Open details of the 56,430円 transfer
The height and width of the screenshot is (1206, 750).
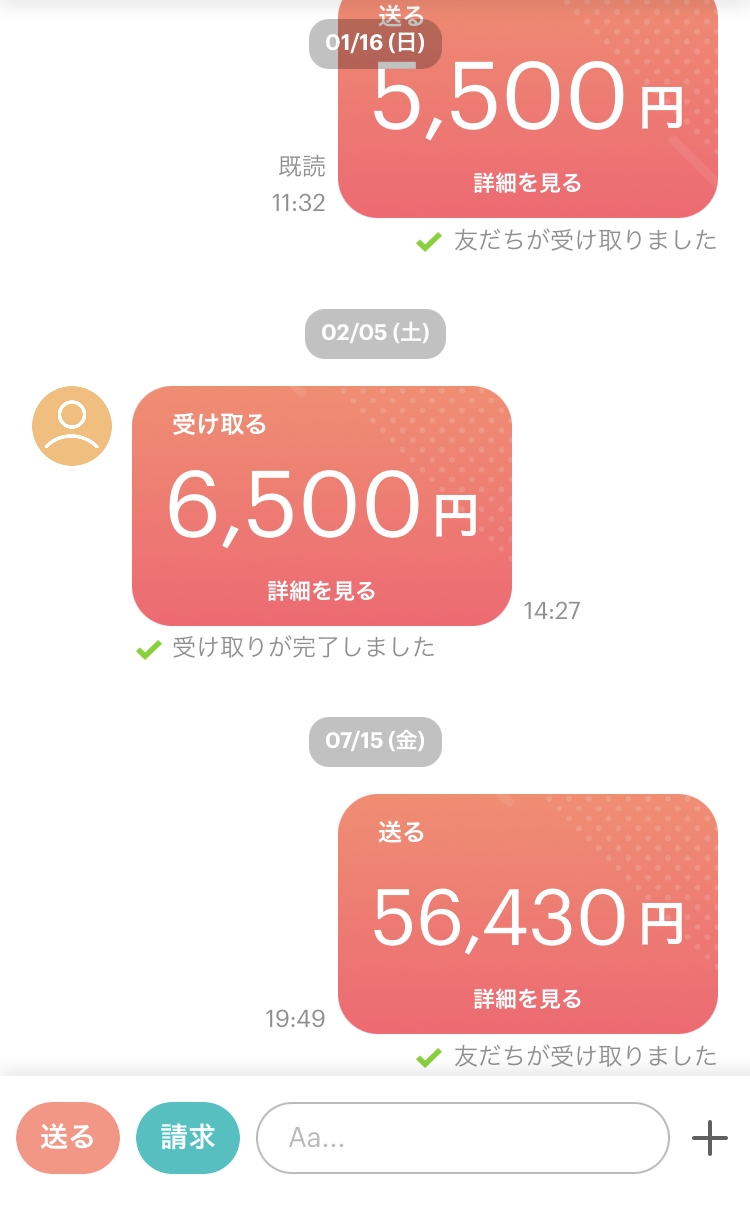(x=527, y=998)
